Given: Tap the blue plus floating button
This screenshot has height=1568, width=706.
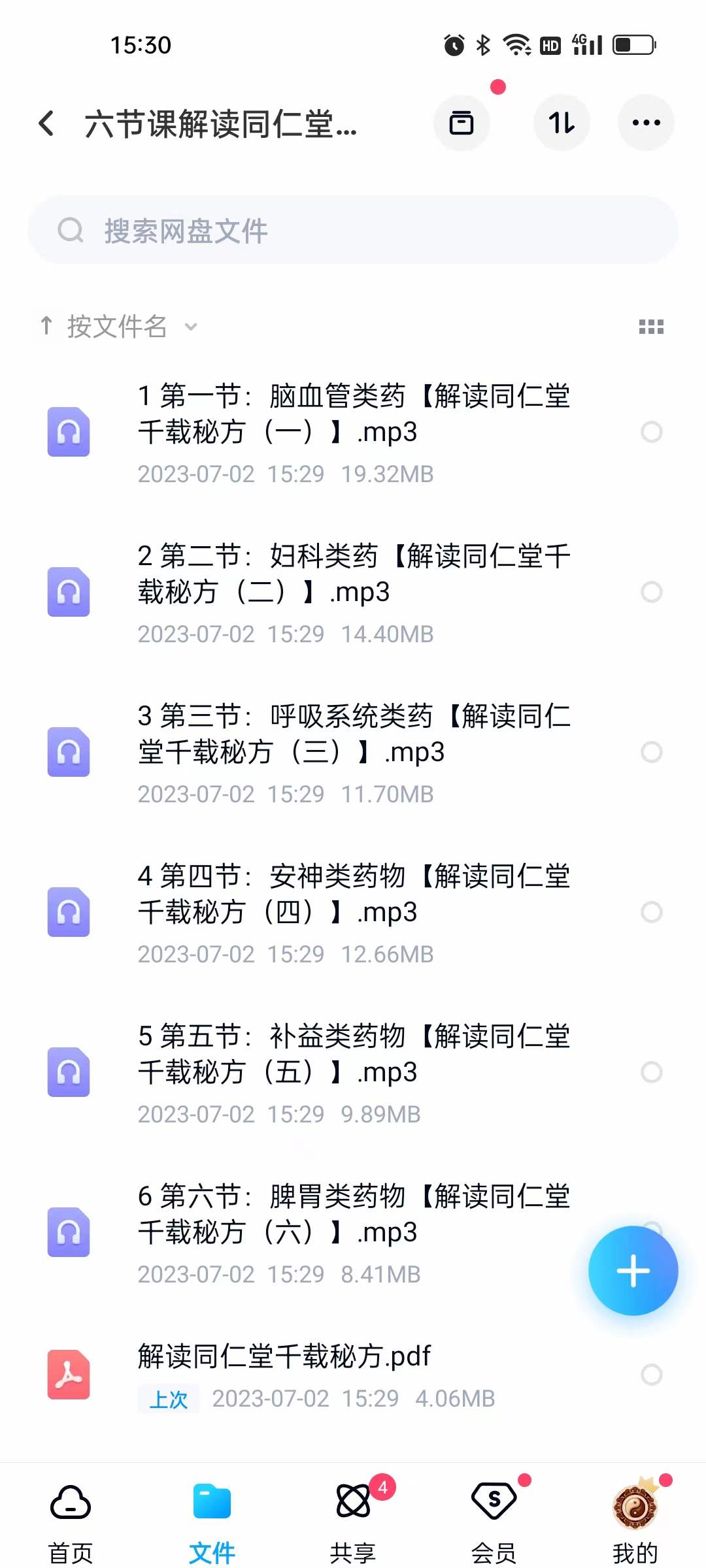Looking at the screenshot, I should tap(633, 1269).
